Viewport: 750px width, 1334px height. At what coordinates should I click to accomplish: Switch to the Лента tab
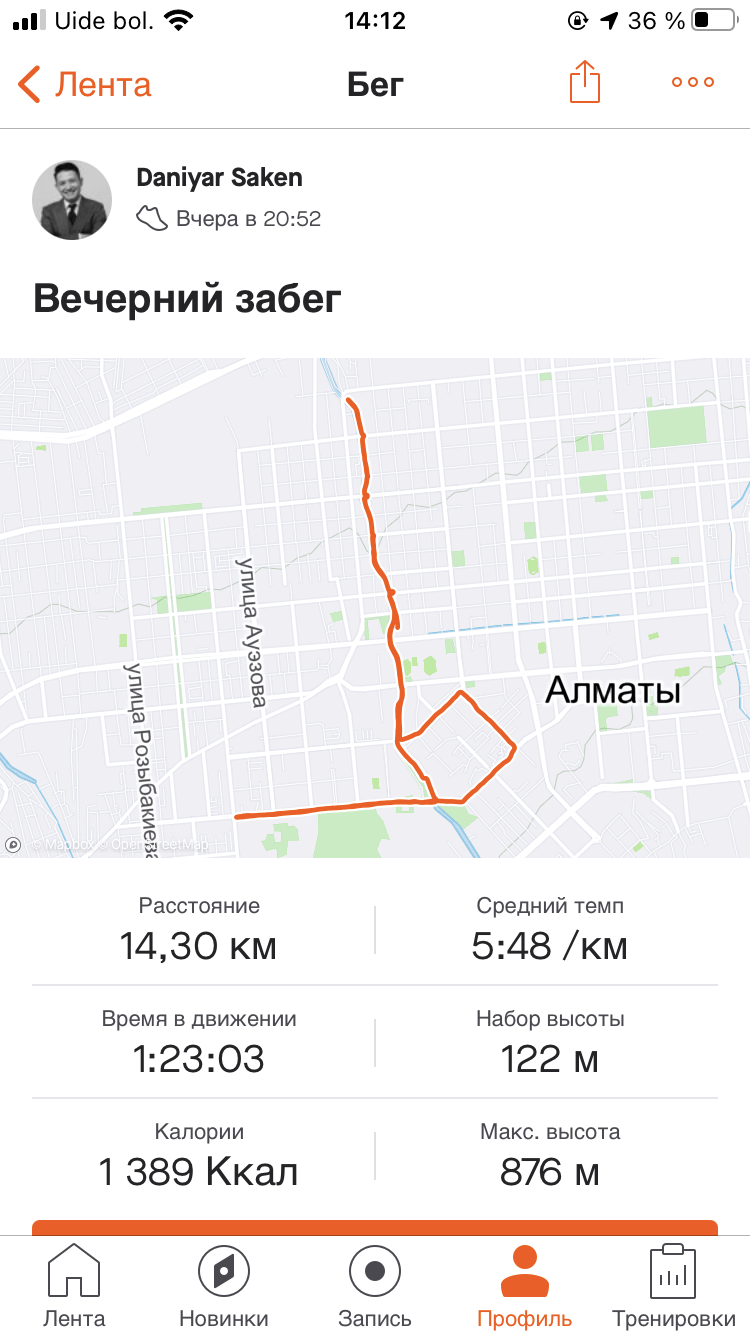(74, 1285)
